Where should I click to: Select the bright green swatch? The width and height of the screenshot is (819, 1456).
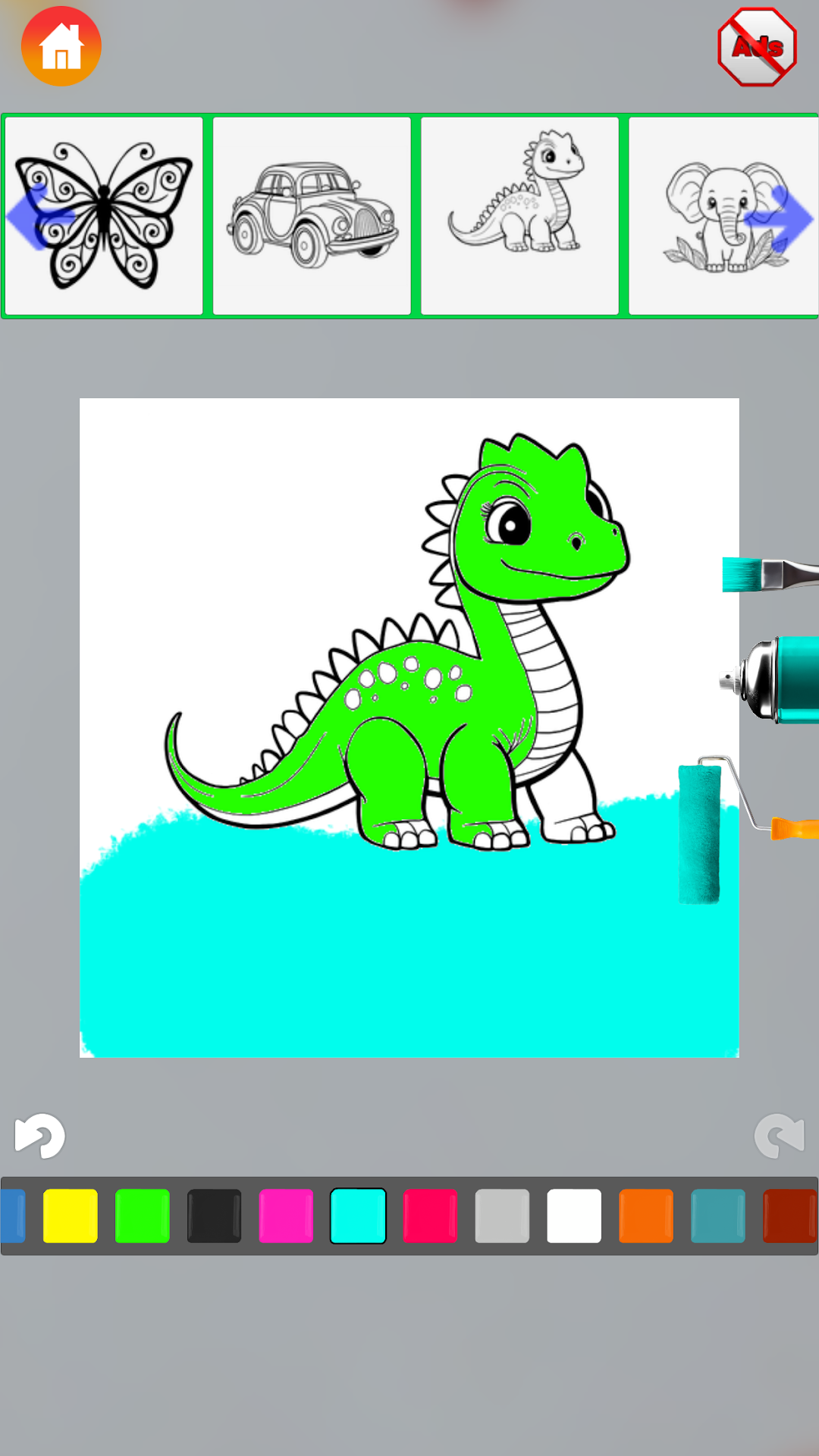[143, 1216]
